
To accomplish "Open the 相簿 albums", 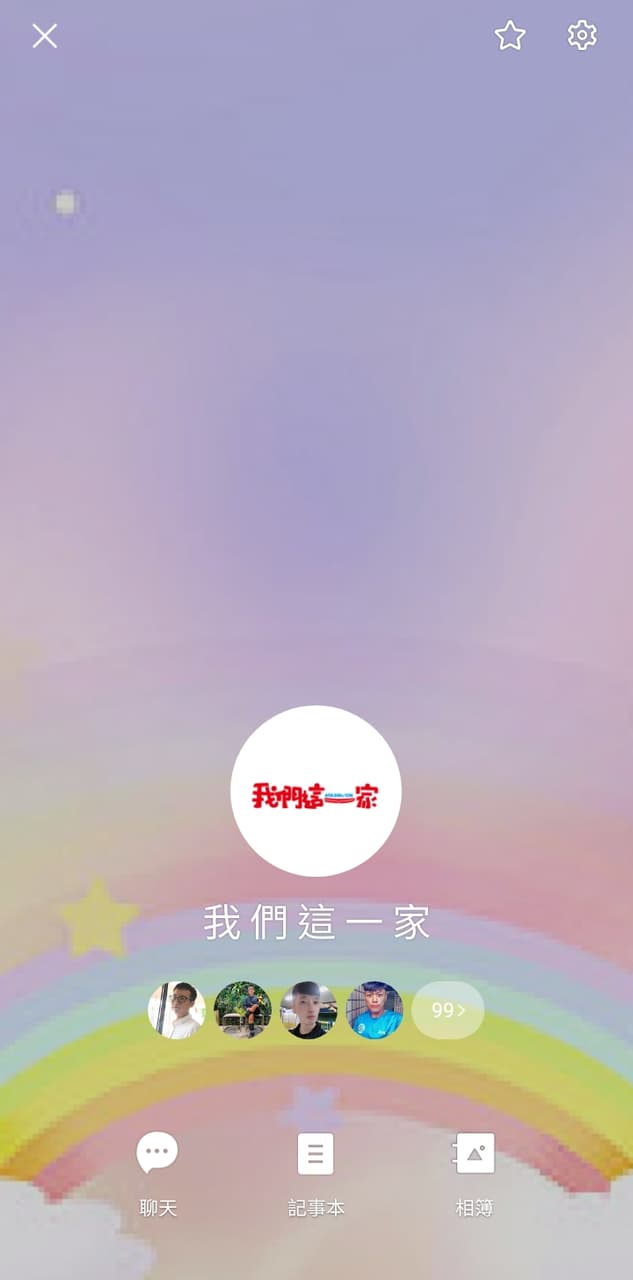I will [474, 1174].
